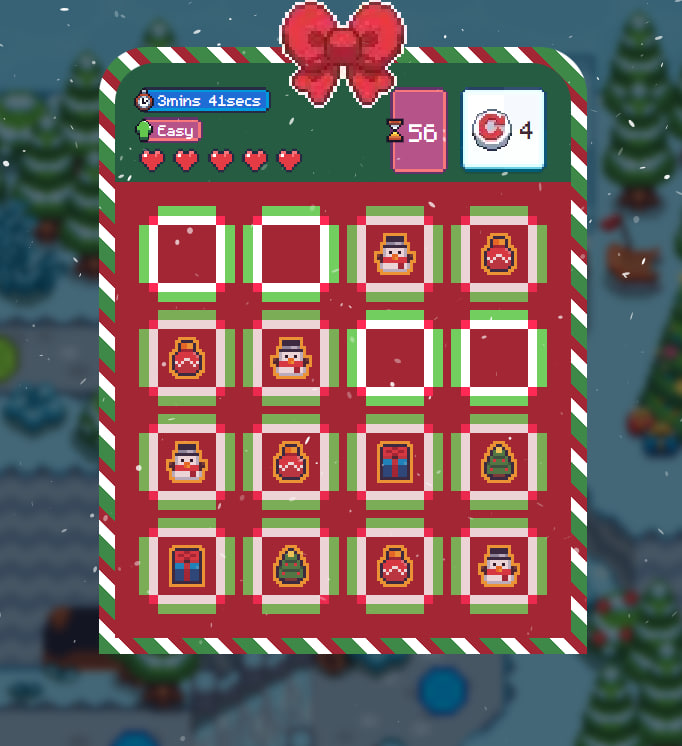The image size is (682, 746).
Task: Pick the snowman tile in the second row
Action: pyautogui.click(x=291, y=358)
